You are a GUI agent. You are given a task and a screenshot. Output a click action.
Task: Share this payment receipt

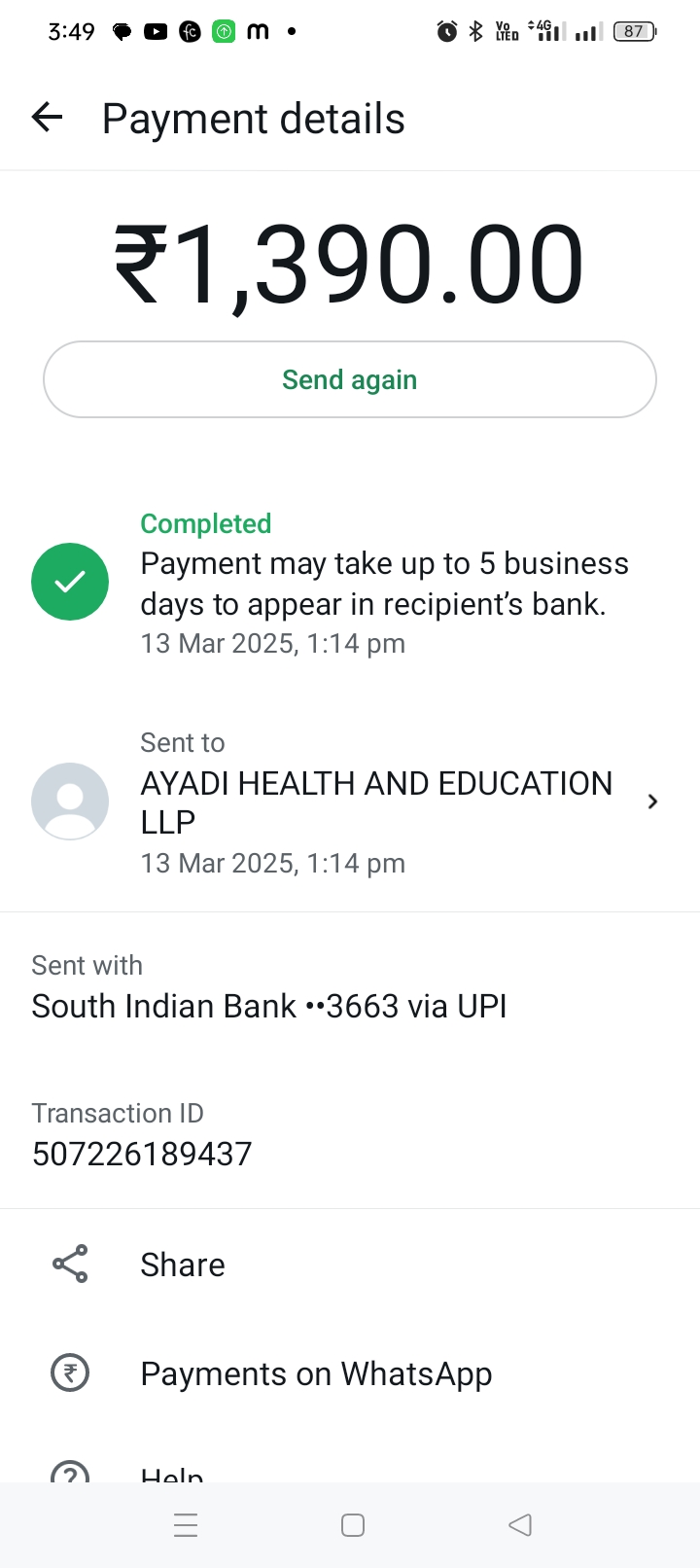click(183, 1265)
